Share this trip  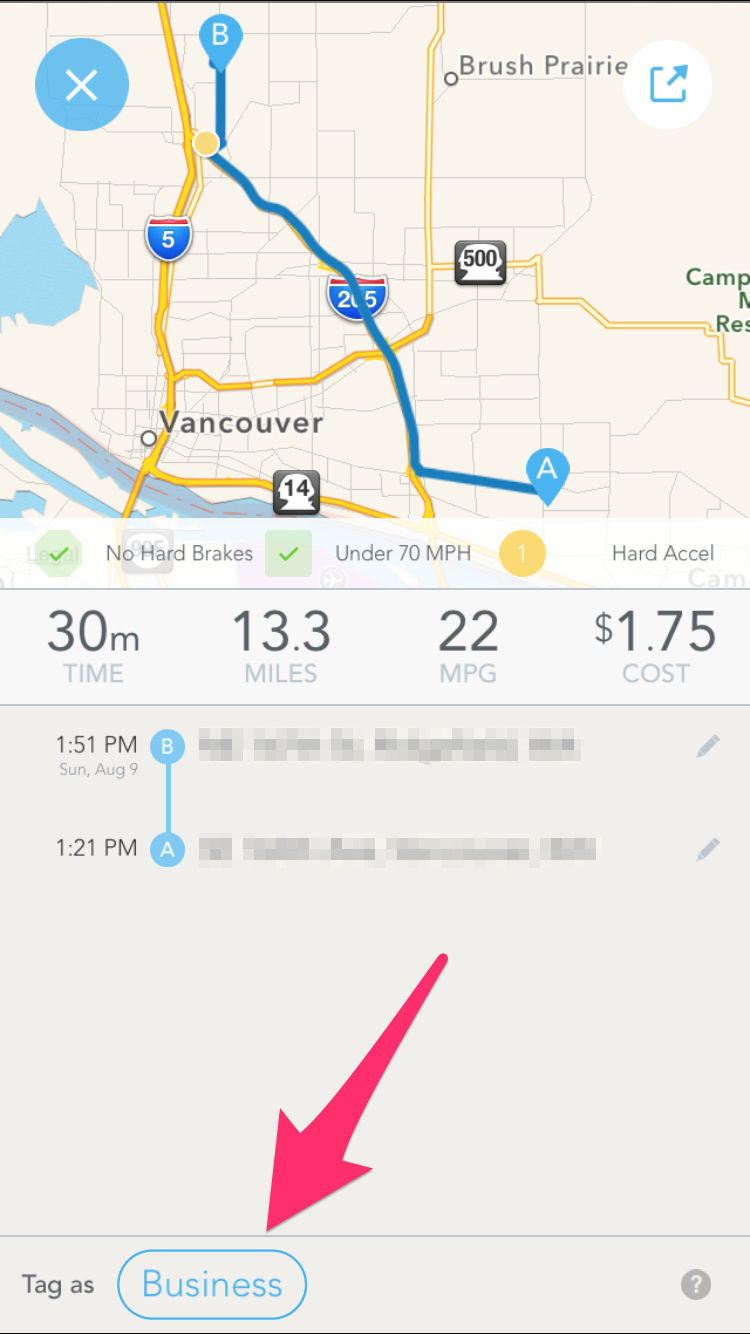coord(667,85)
